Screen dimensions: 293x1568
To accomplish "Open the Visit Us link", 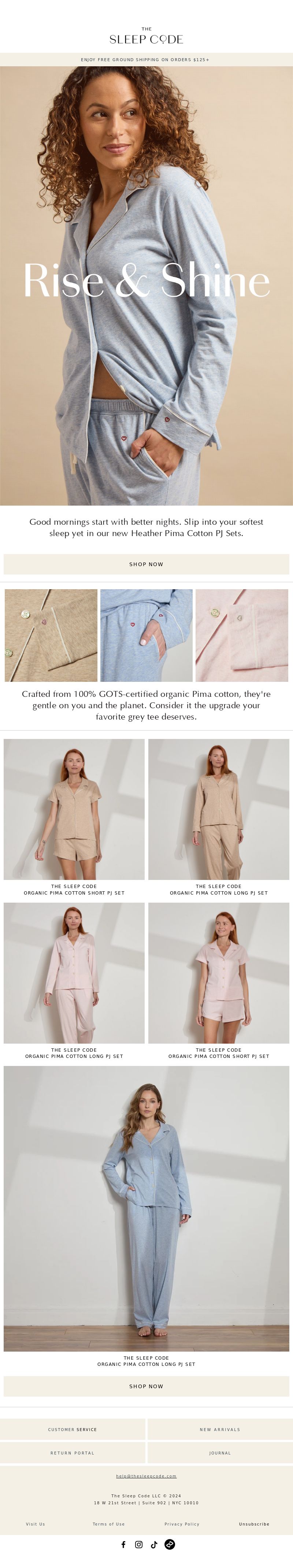I will coord(35,1524).
